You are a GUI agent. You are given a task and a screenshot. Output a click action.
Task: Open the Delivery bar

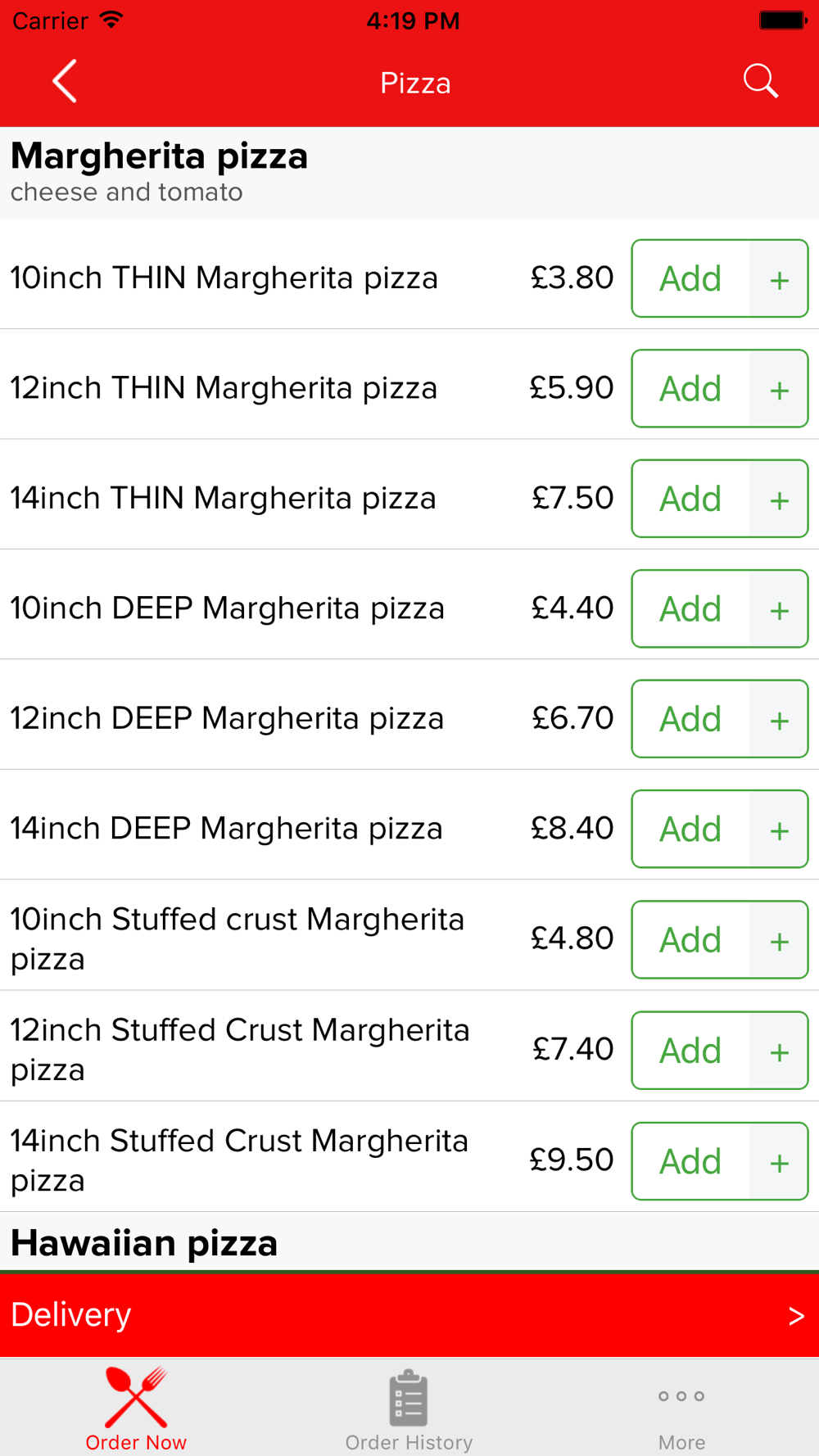coord(409,1315)
